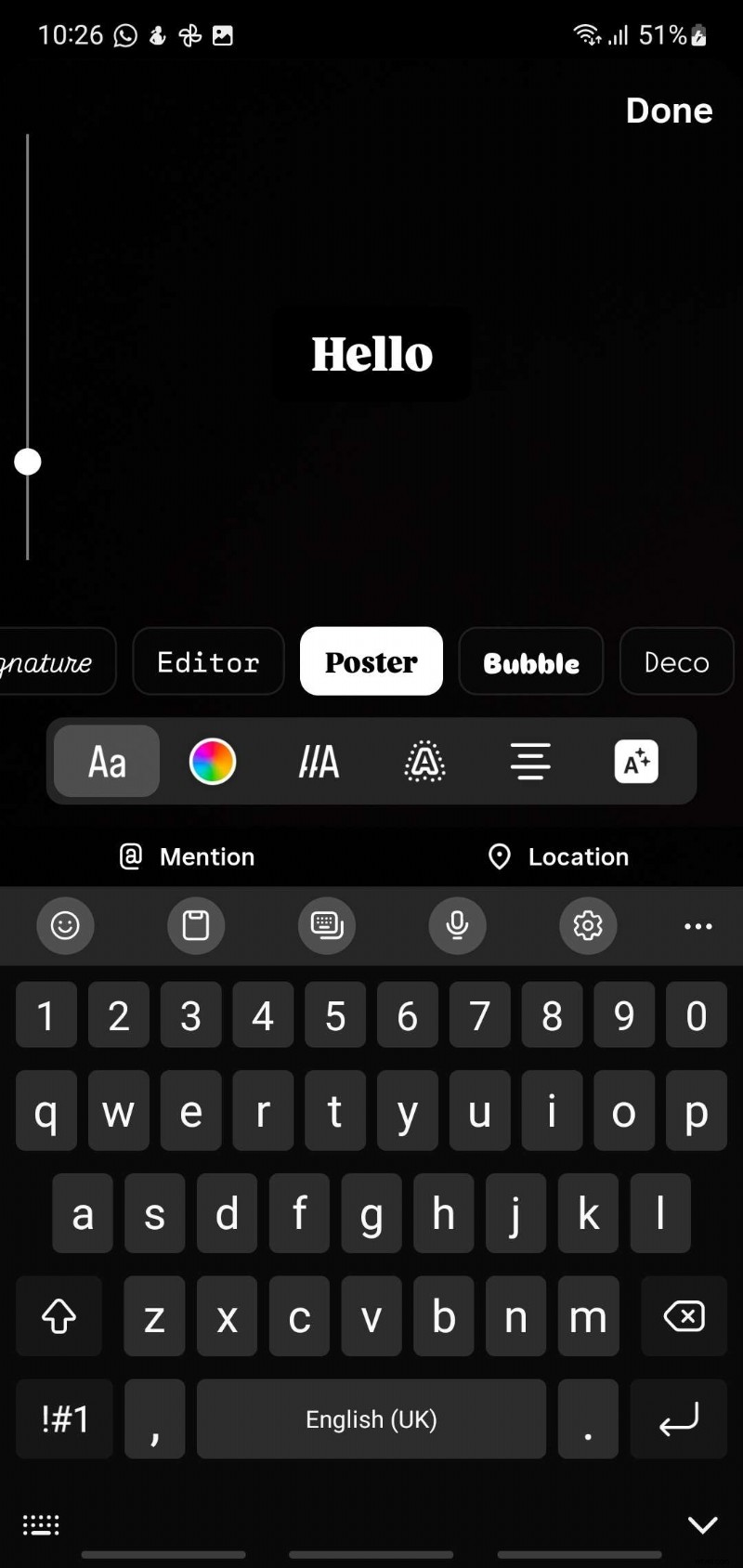Switch to the Bubble font style

click(530, 661)
